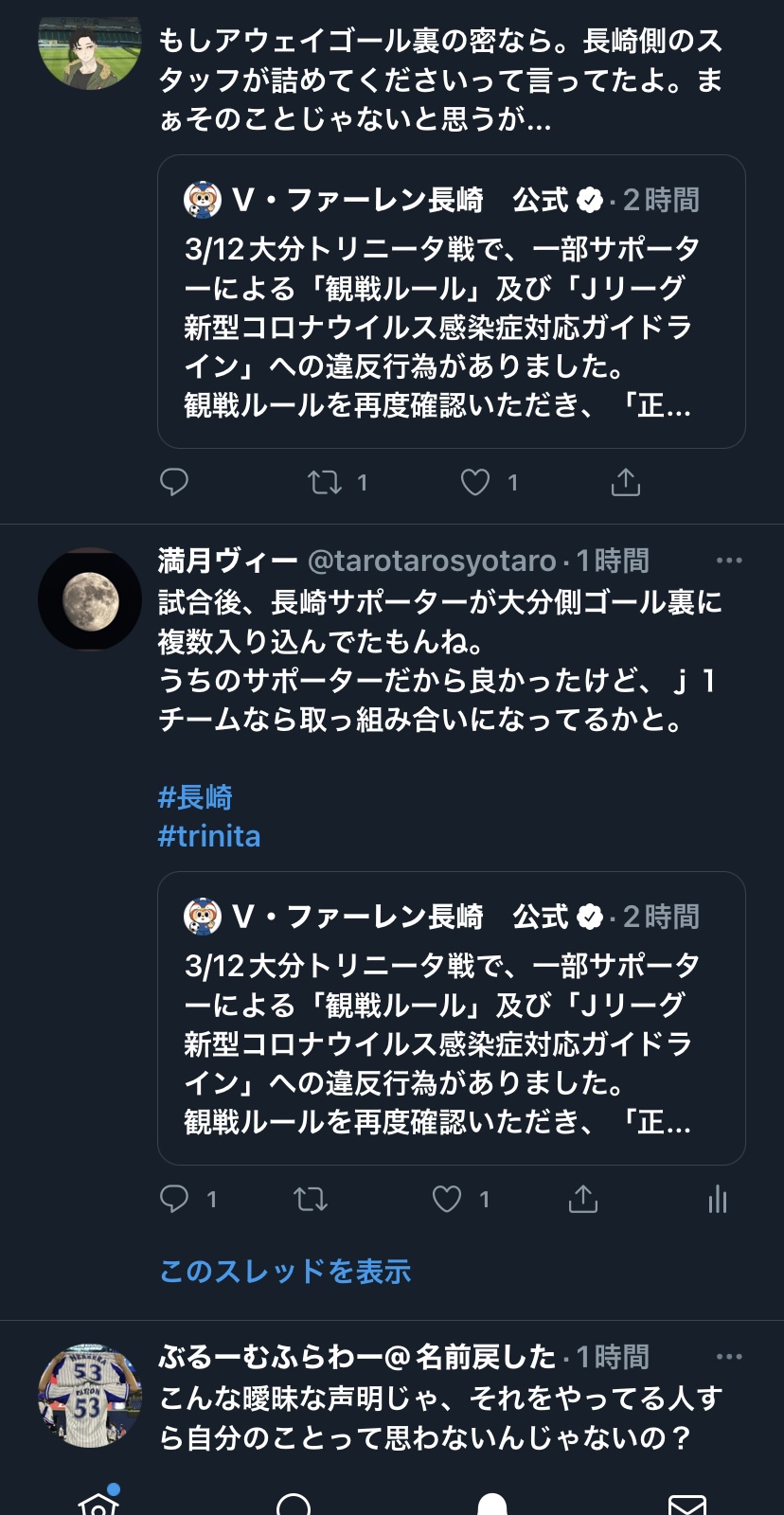Viewport: 784px width, 1515px height.
Task: Tap このスレッドを表示 to show the thread
Action: tap(285, 1271)
